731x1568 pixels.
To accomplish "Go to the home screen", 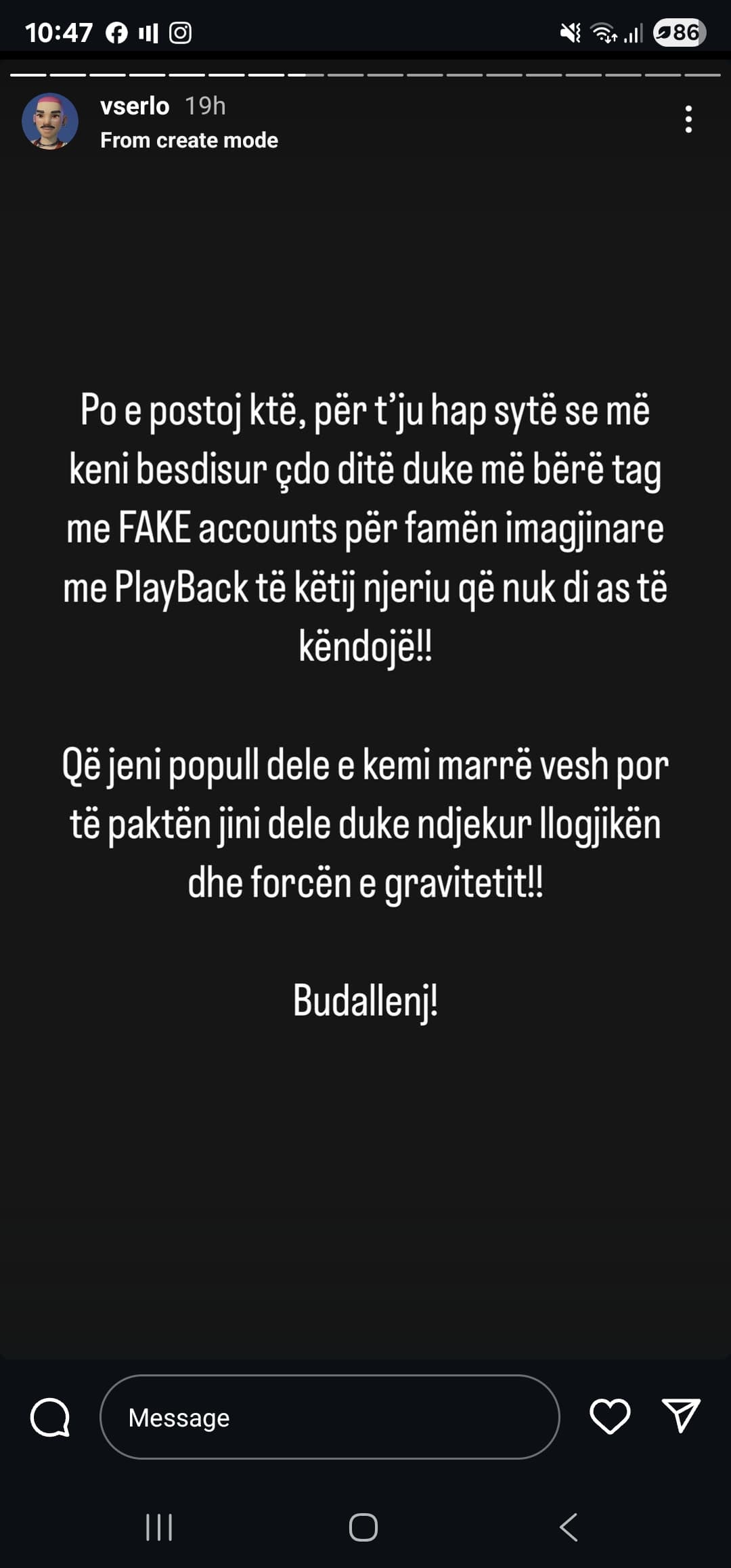I will click(x=363, y=1527).
